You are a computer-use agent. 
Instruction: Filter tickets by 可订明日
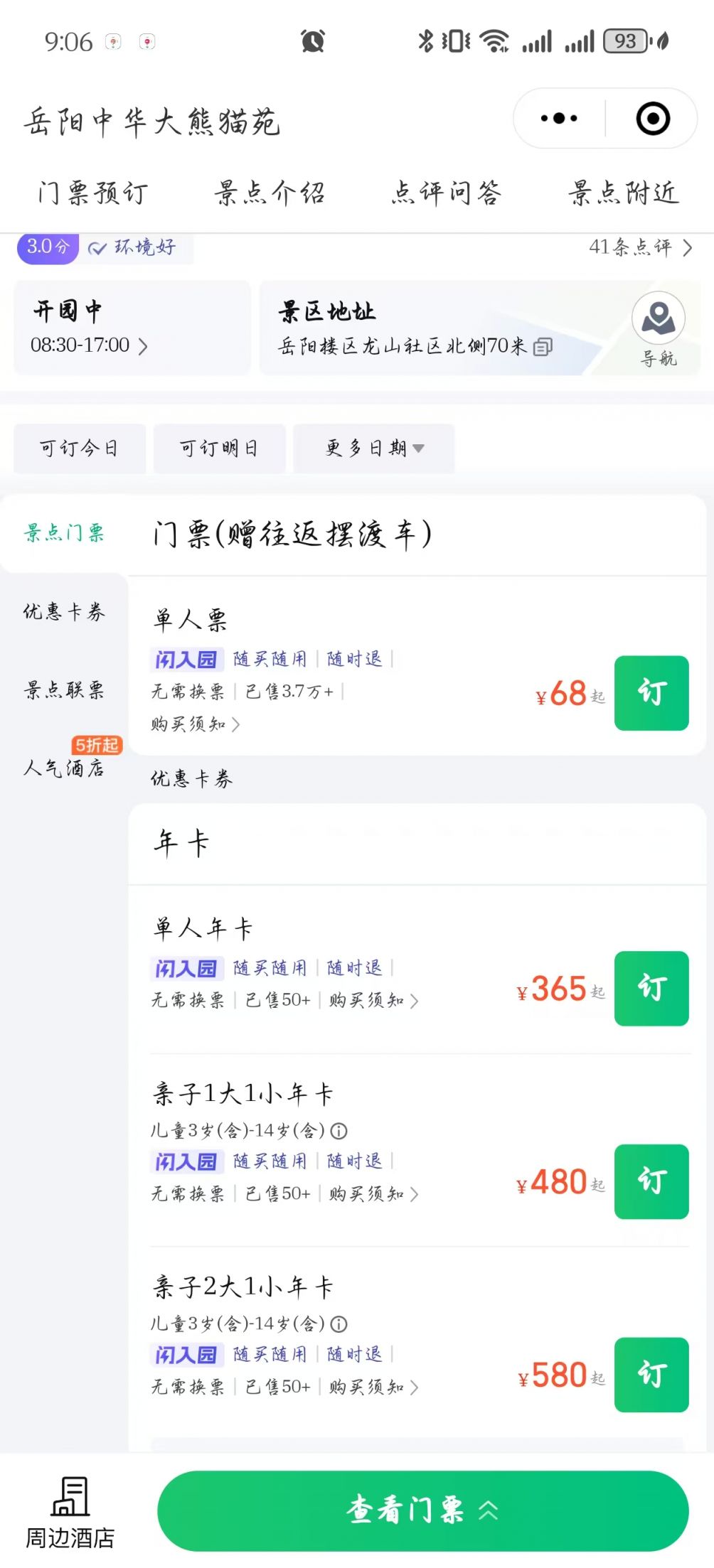pos(219,449)
